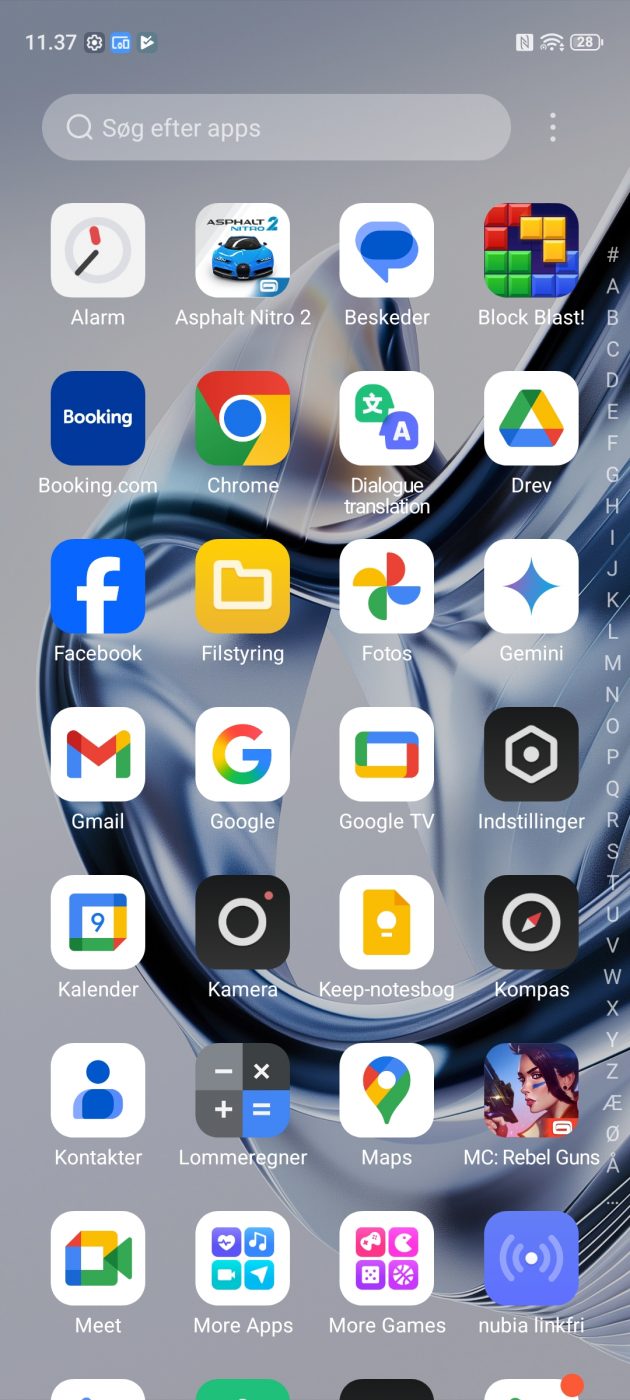Image resolution: width=630 pixels, height=1400 pixels.
Task: Open the Gemini app
Action: [x=531, y=587]
